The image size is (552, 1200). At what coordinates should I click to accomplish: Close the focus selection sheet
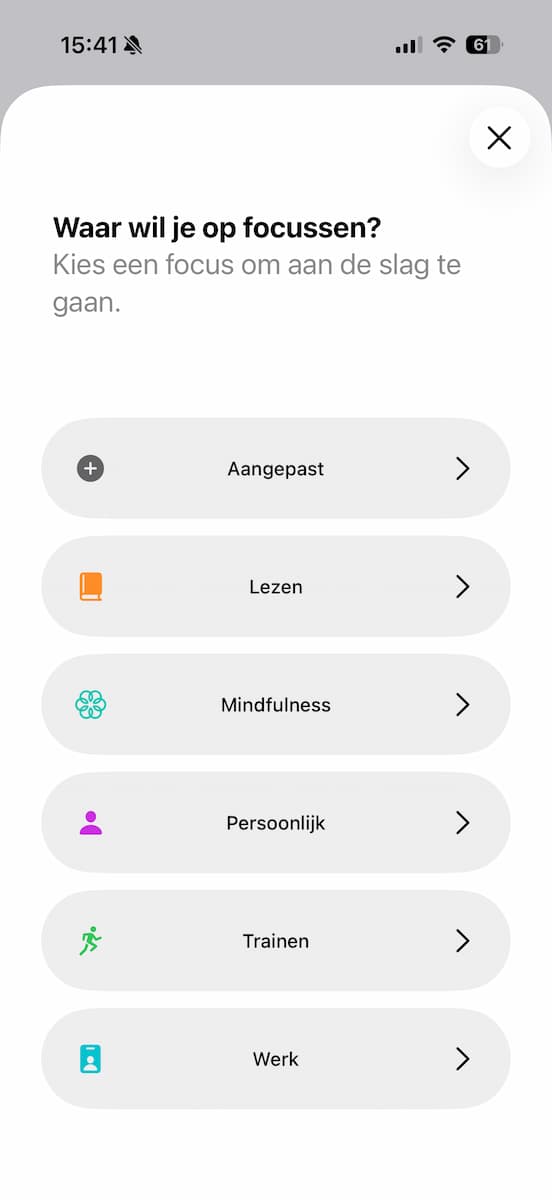coord(499,138)
